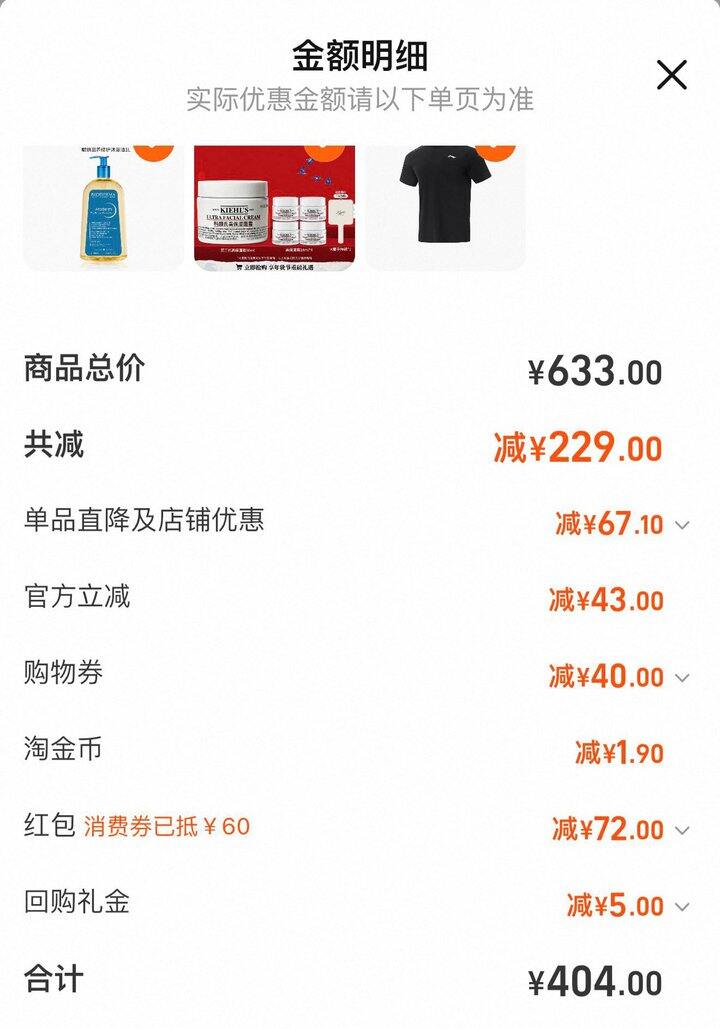Screen dimensions: 720x1029
Task: Close the 金额明细 sheet
Action: tap(671, 74)
